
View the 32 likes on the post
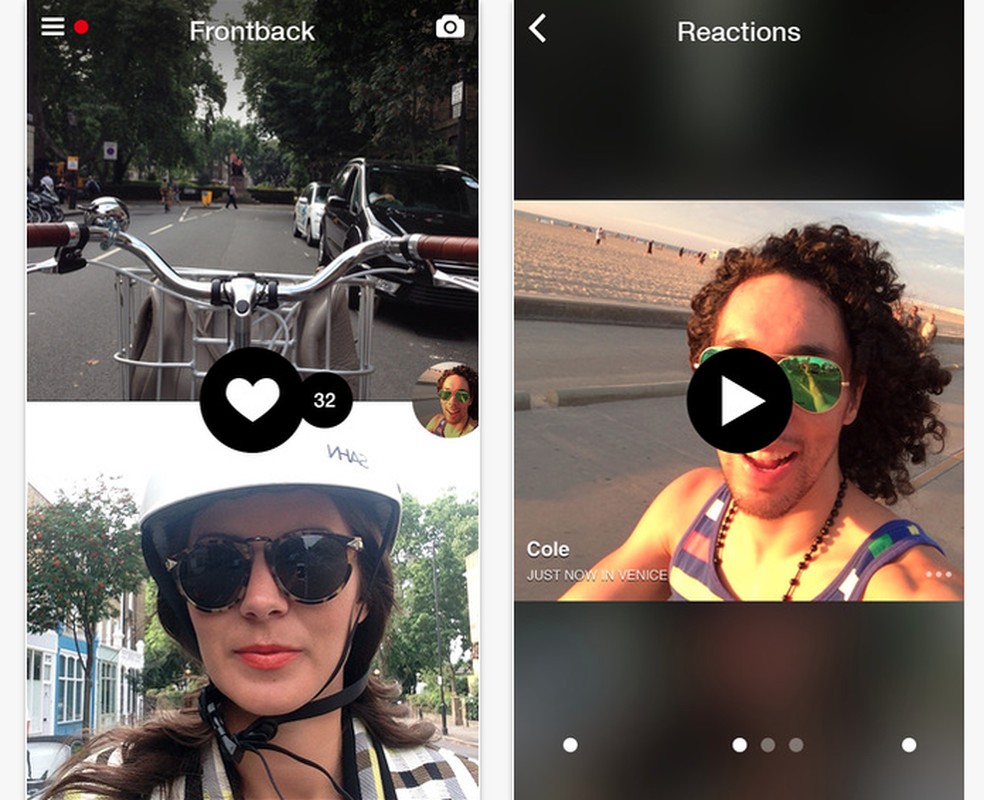(325, 401)
